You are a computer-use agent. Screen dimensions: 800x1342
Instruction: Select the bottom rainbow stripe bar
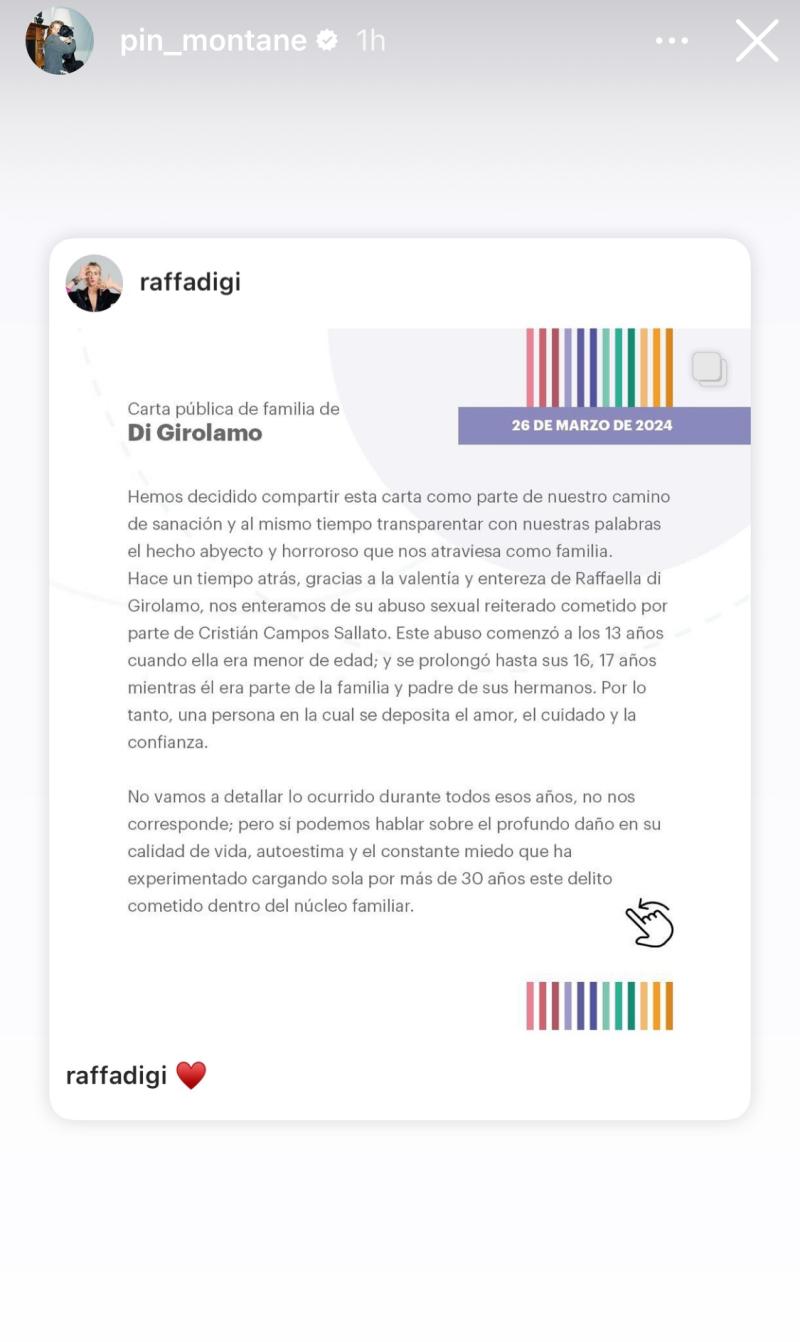[x=598, y=1005]
